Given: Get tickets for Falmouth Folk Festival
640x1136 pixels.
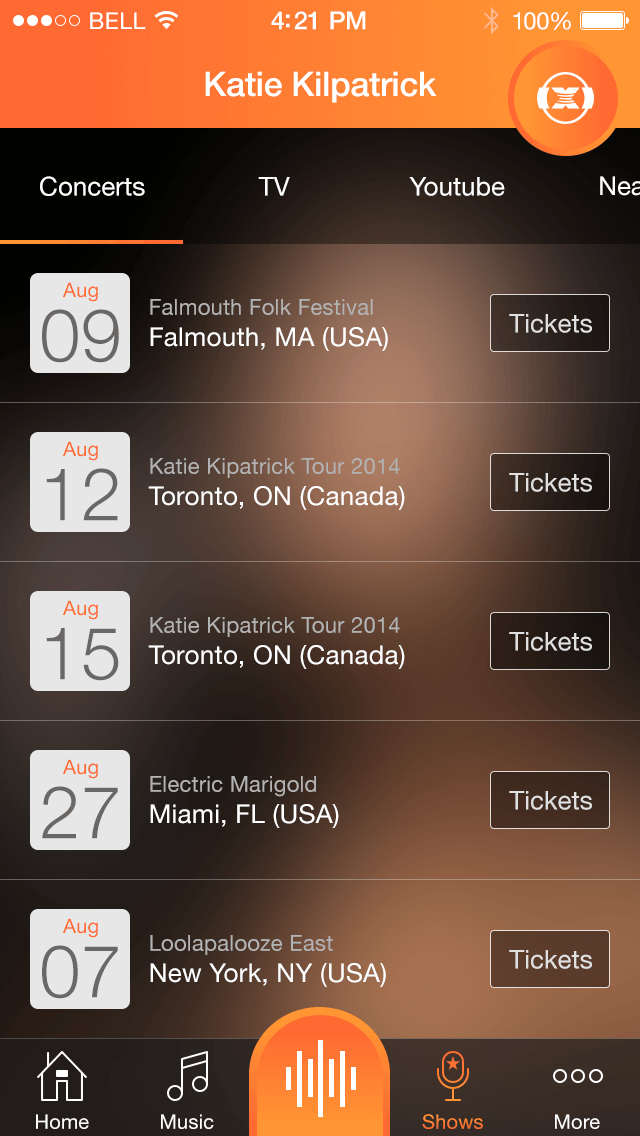Looking at the screenshot, I should tap(550, 323).
